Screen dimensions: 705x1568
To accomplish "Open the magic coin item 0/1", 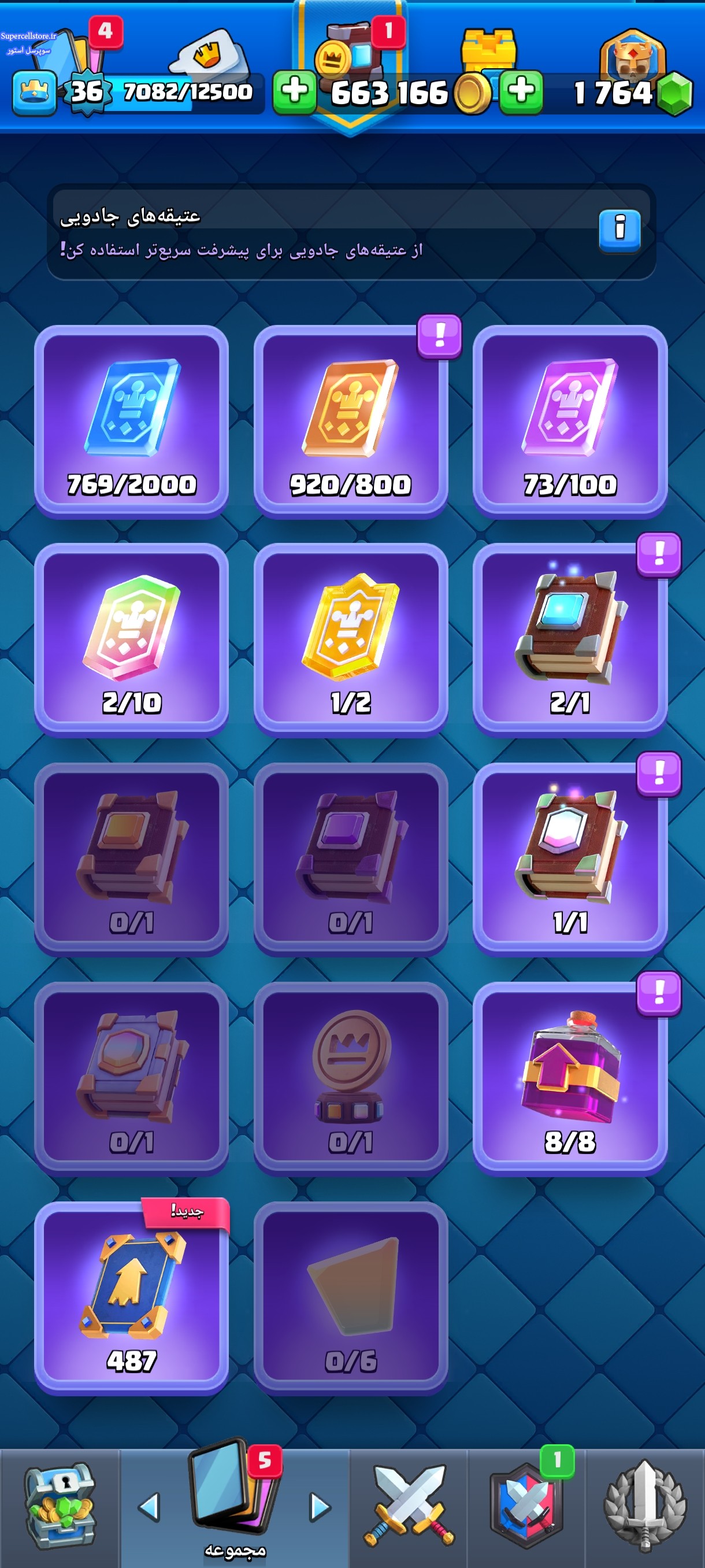I will click(351, 1079).
